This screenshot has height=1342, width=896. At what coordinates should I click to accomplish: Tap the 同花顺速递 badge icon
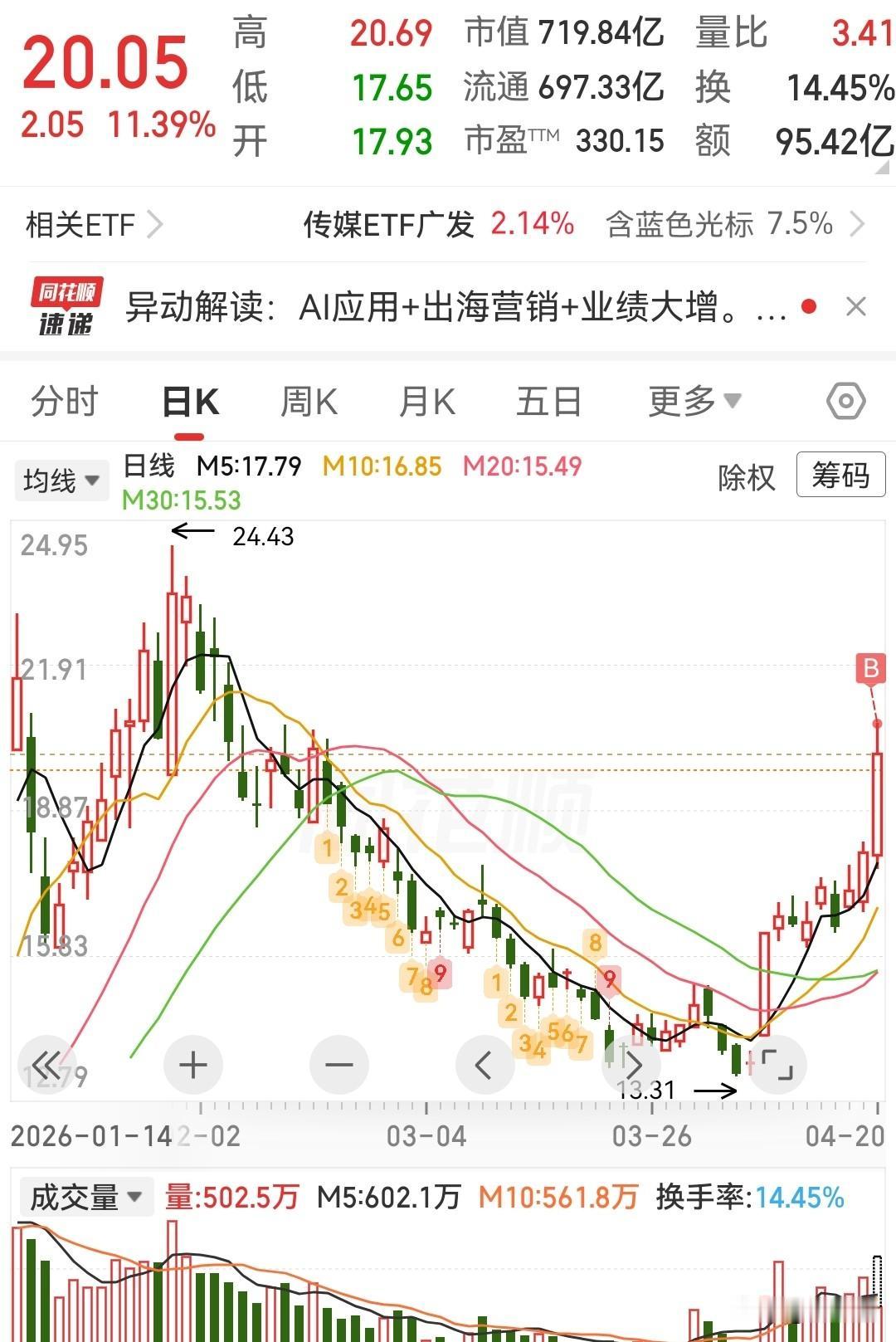66,305
